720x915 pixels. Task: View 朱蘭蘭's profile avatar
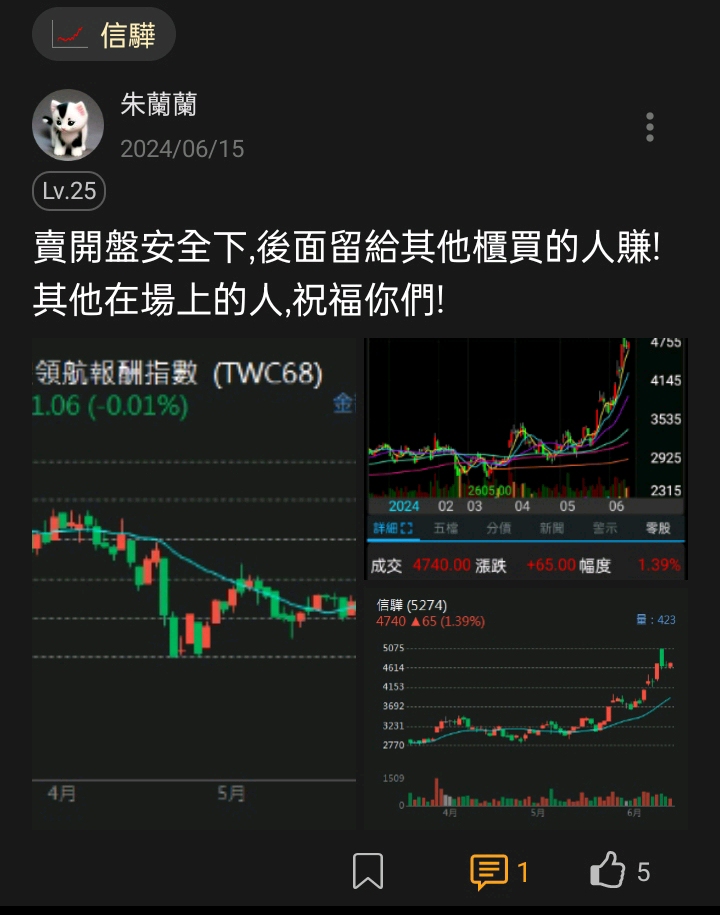[68, 125]
